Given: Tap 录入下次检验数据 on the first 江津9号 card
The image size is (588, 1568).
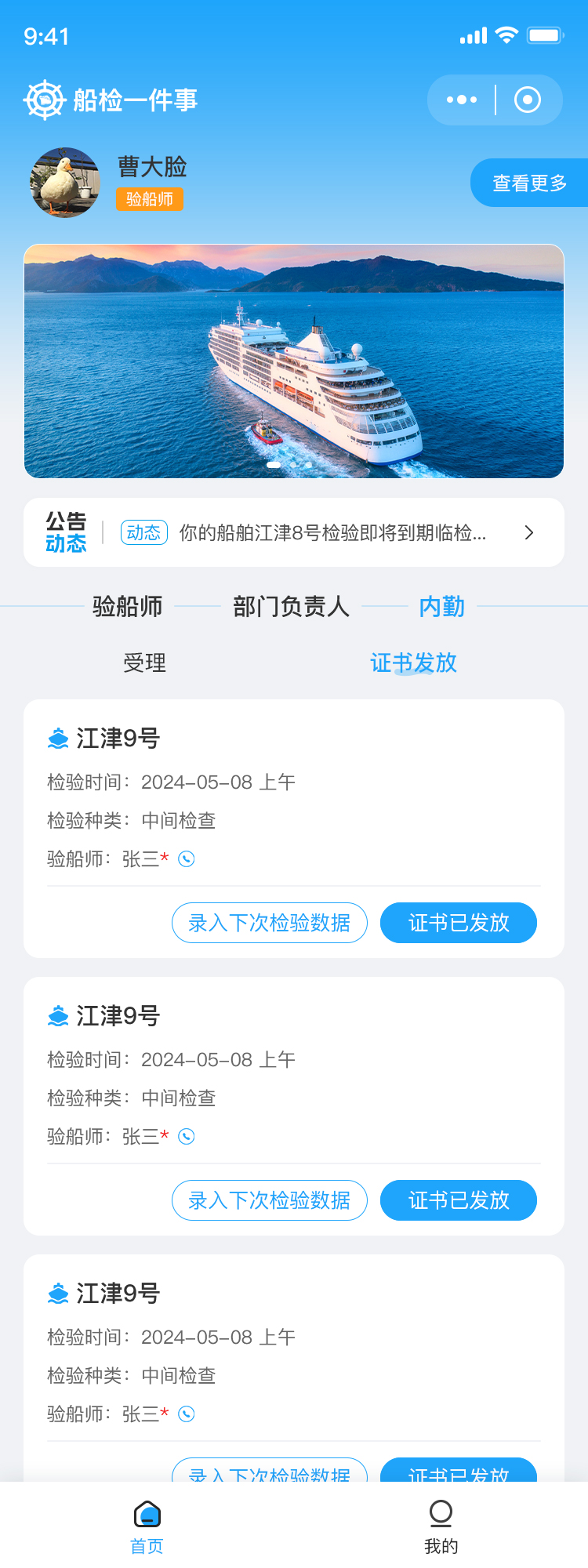Looking at the screenshot, I should (270, 923).
